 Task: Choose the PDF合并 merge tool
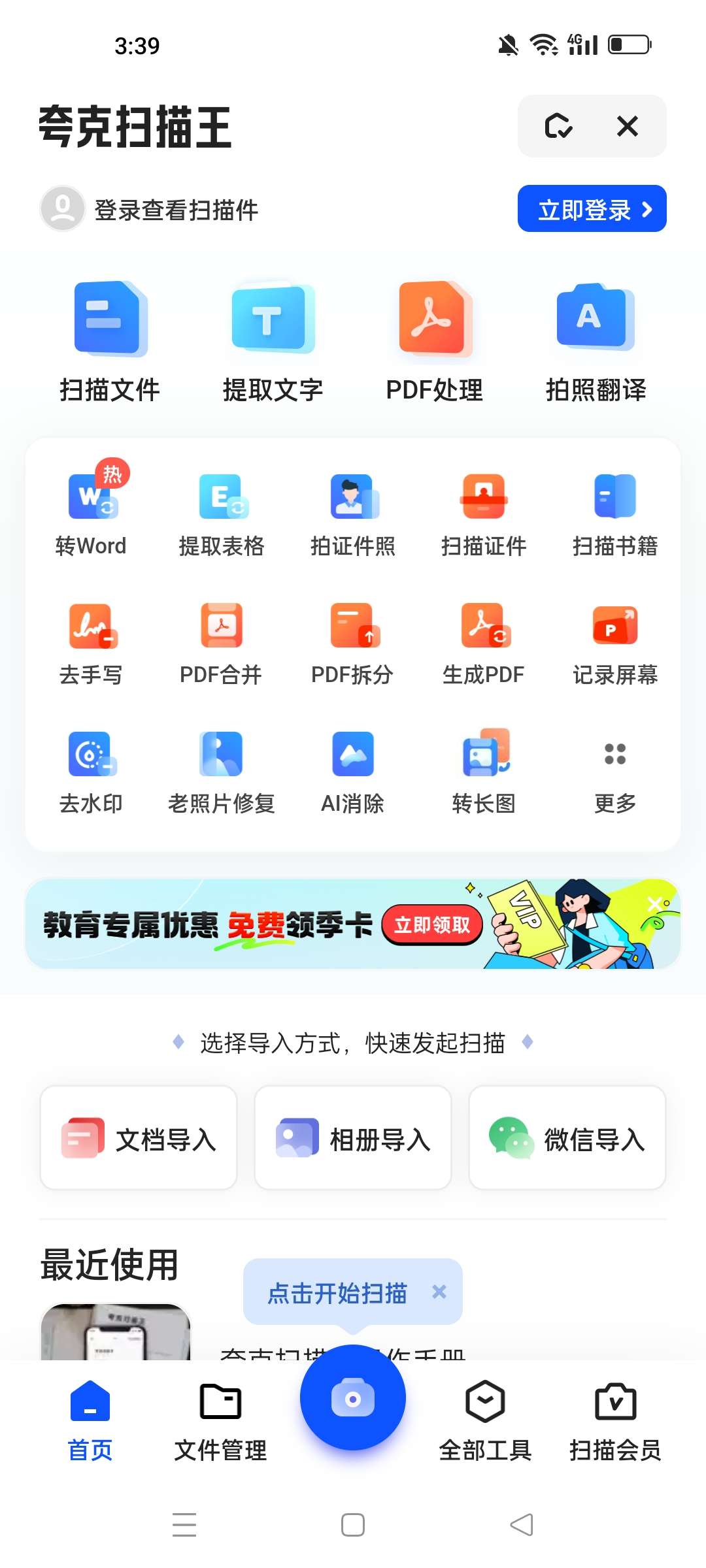point(221,644)
